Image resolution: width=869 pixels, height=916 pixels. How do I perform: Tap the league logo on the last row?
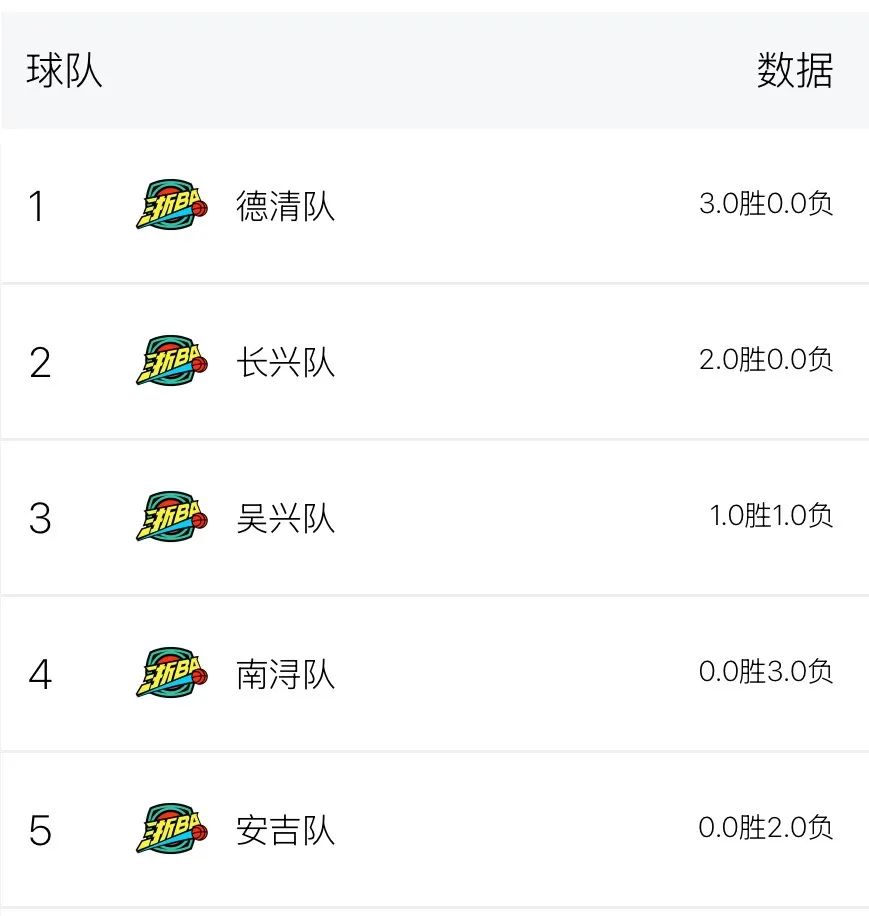(x=171, y=830)
